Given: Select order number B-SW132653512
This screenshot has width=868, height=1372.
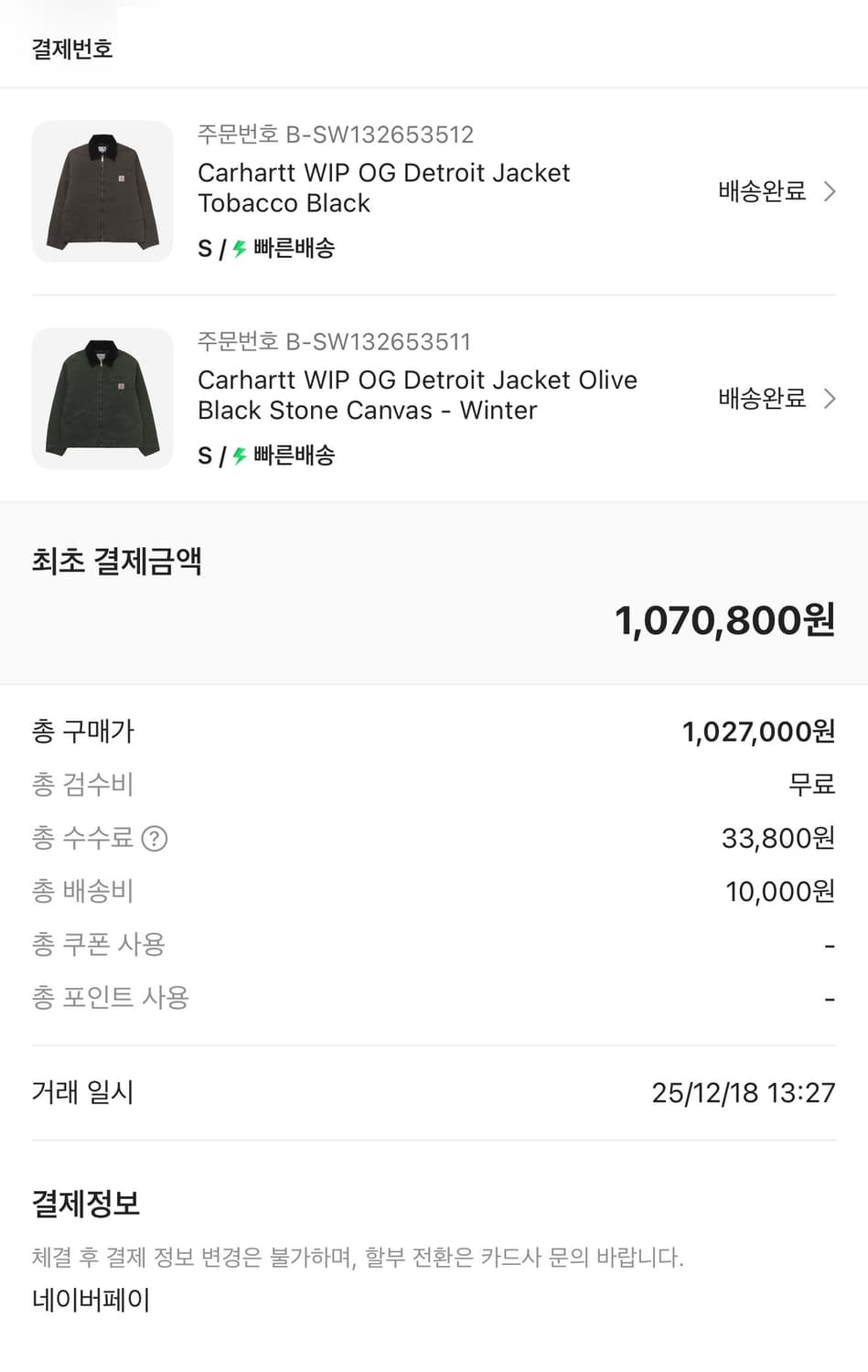Looking at the screenshot, I should tap(336, 134).
